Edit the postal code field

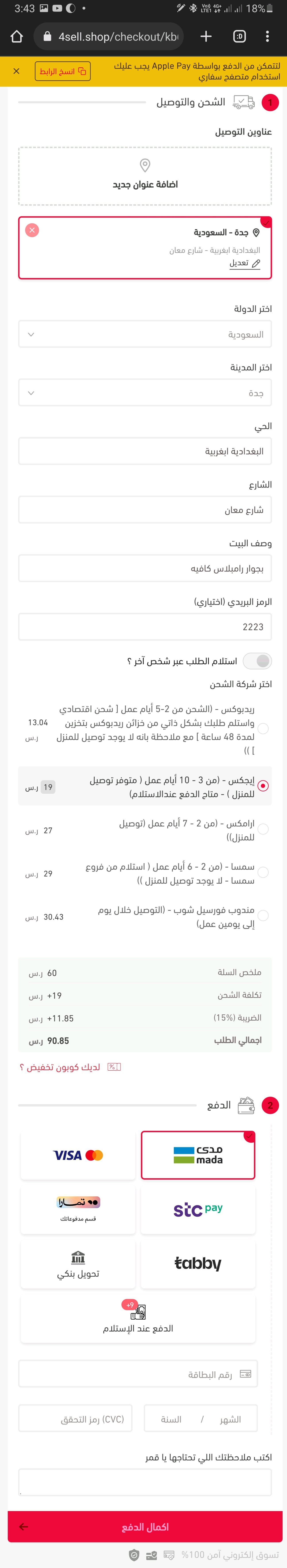tap(145, 627)
